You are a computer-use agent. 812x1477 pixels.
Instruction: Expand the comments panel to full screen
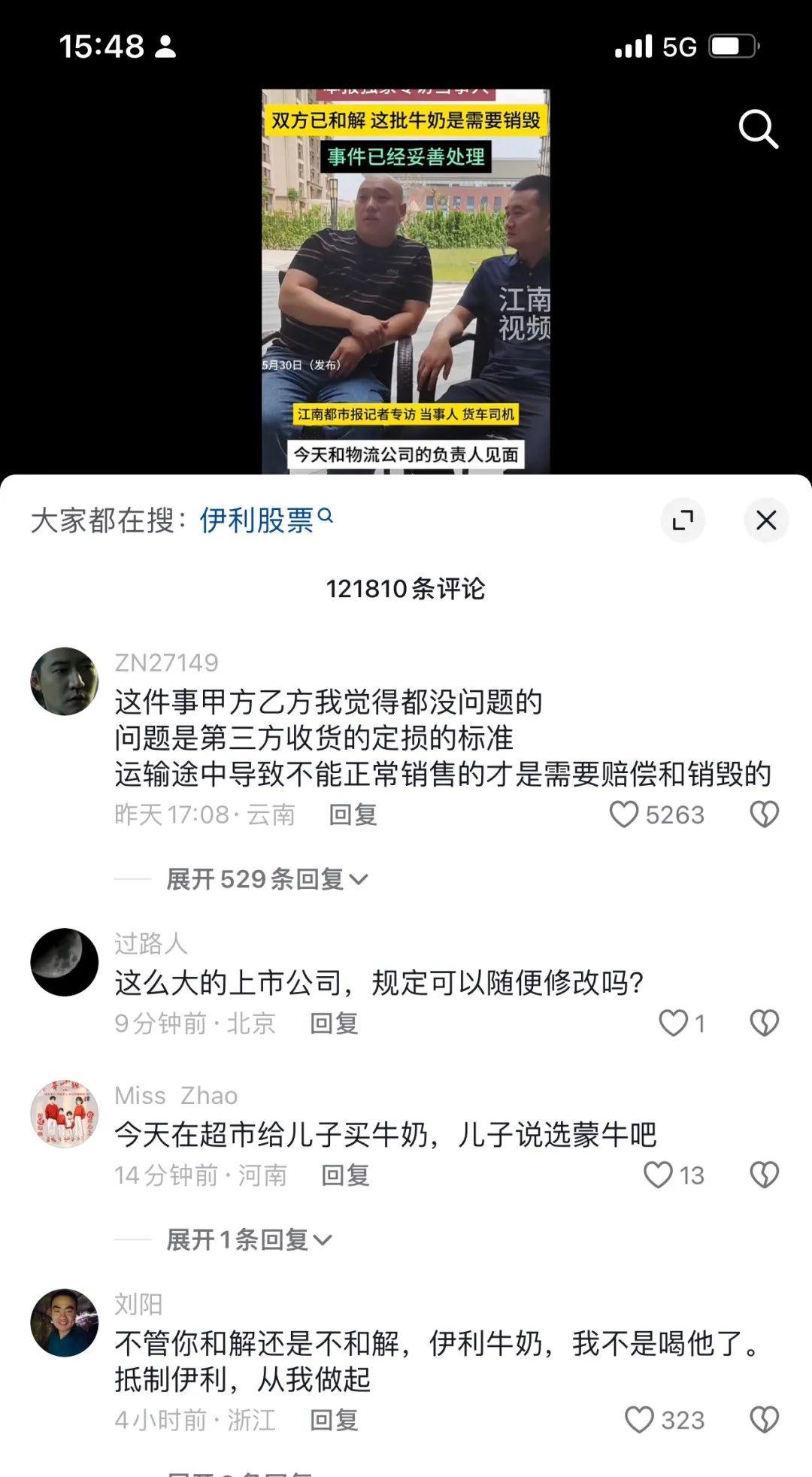click(x=683, y=520)
